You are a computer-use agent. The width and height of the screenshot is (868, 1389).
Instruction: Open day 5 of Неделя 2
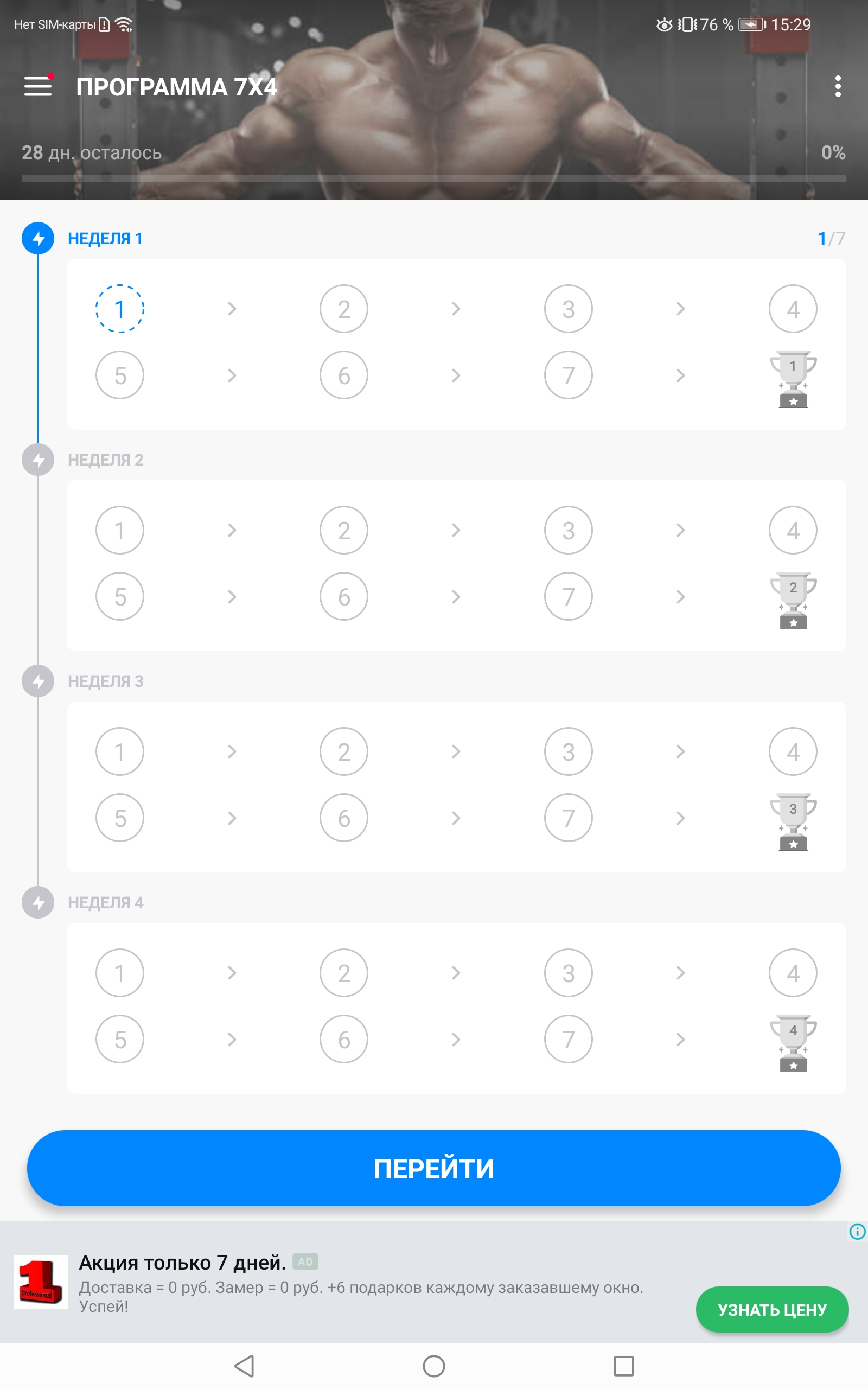[x=119, y=597]
